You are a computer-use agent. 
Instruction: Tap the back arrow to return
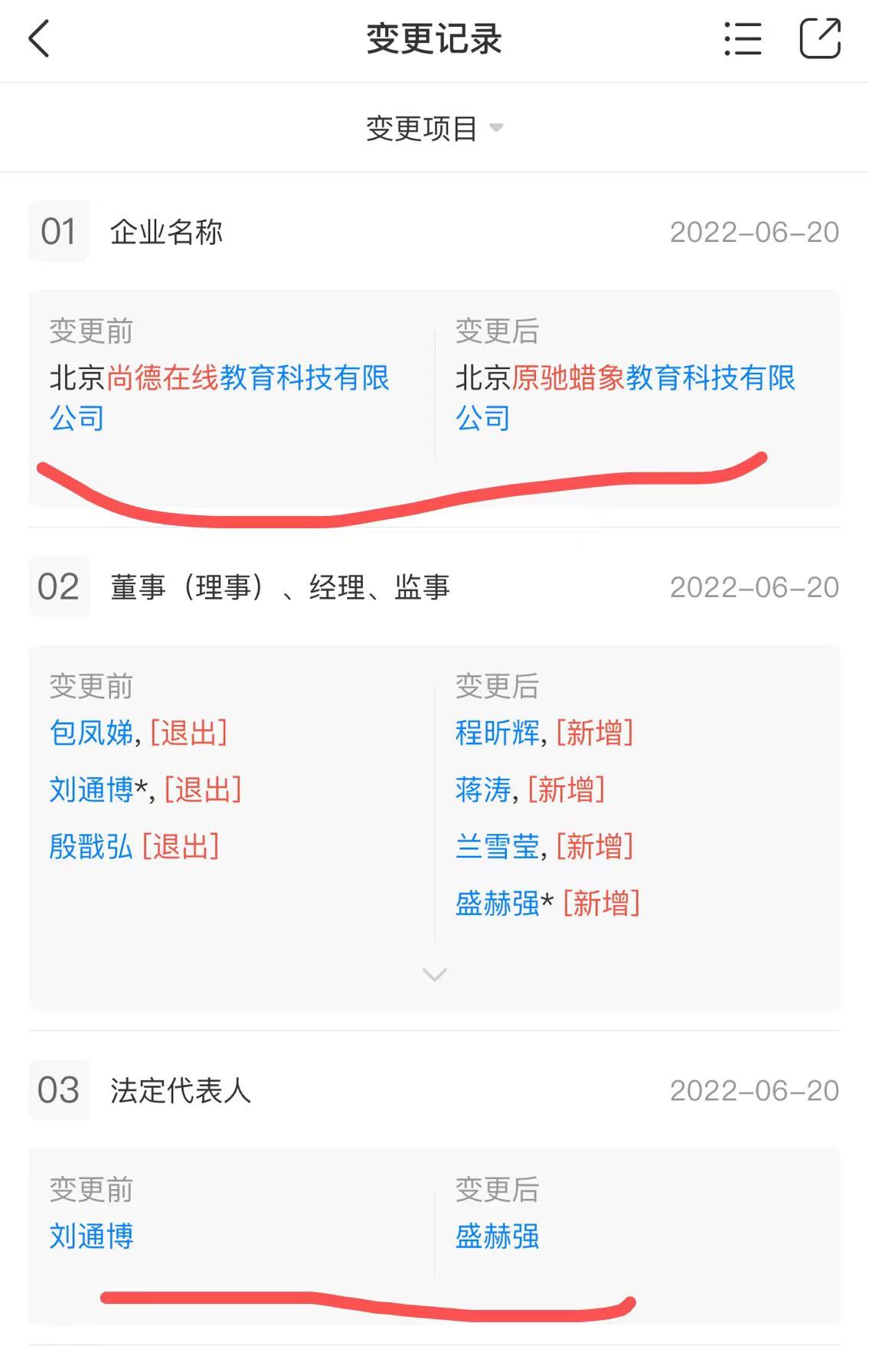point(37,40)
